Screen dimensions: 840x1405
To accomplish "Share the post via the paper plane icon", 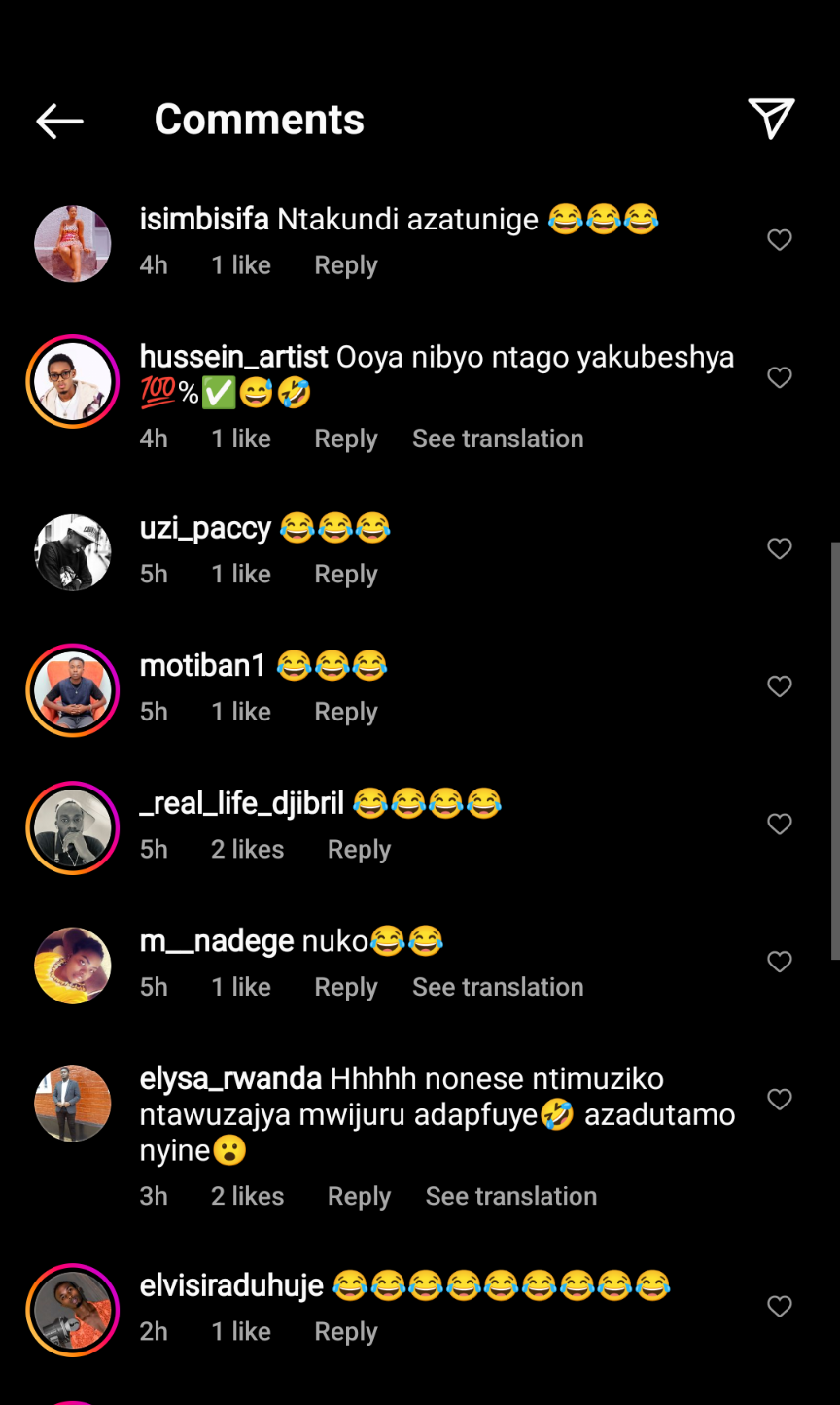I will click(771, 119).
